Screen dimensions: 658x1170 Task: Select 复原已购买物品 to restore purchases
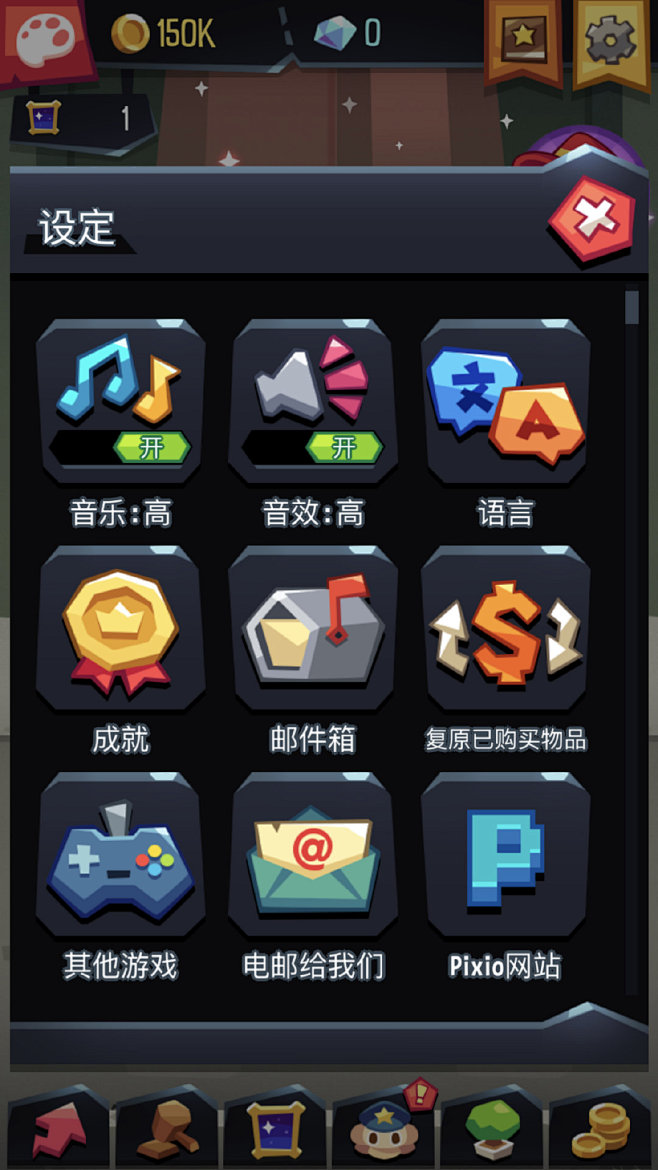click(x=505, y=628)
